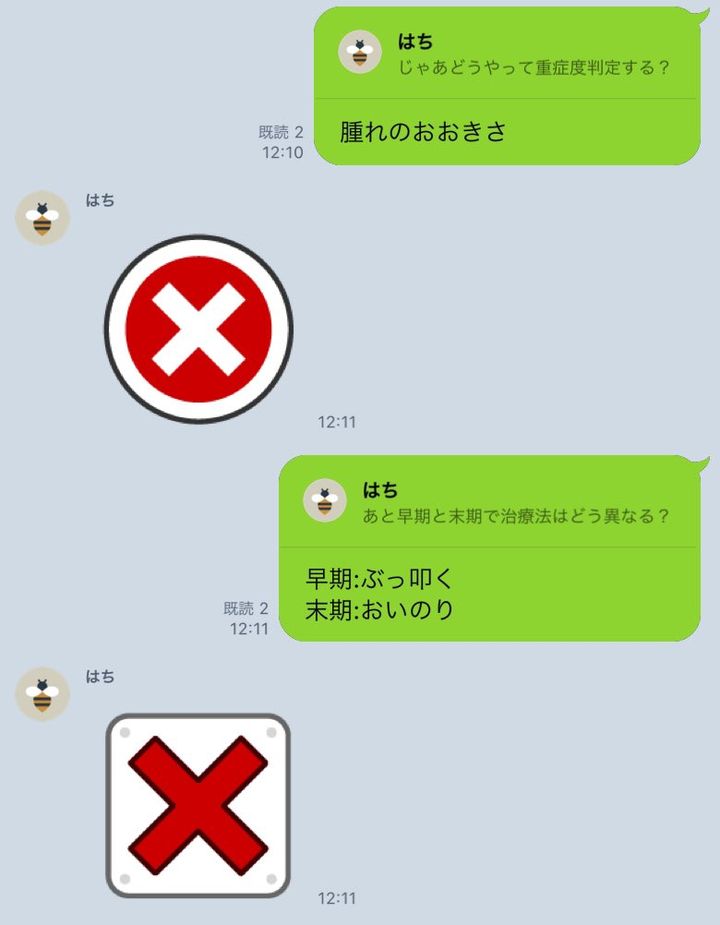Open the round red X sticker
This screenshot has width=720, height=925.
tap(198, 329)
